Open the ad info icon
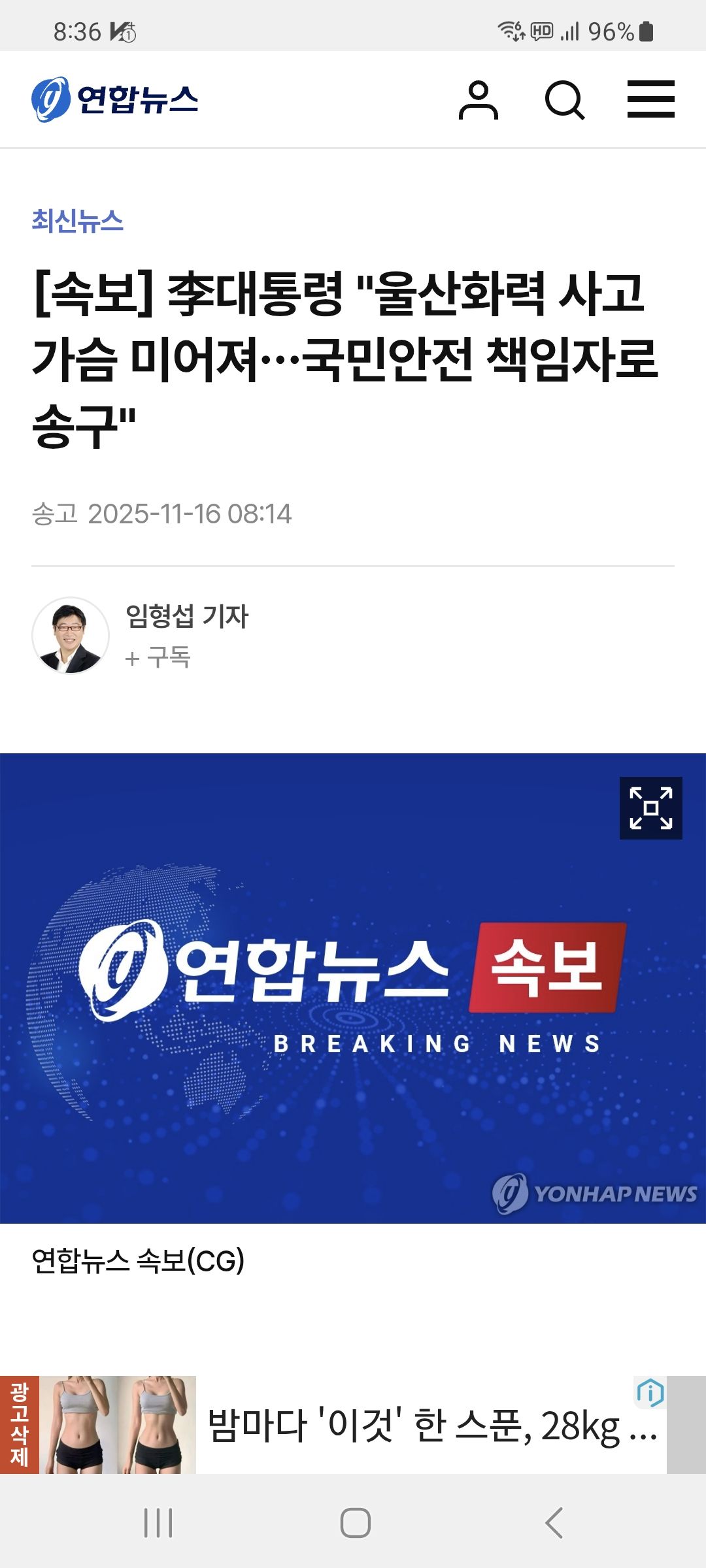This screenshot has width=706, height=1568. coord(650,1392)
